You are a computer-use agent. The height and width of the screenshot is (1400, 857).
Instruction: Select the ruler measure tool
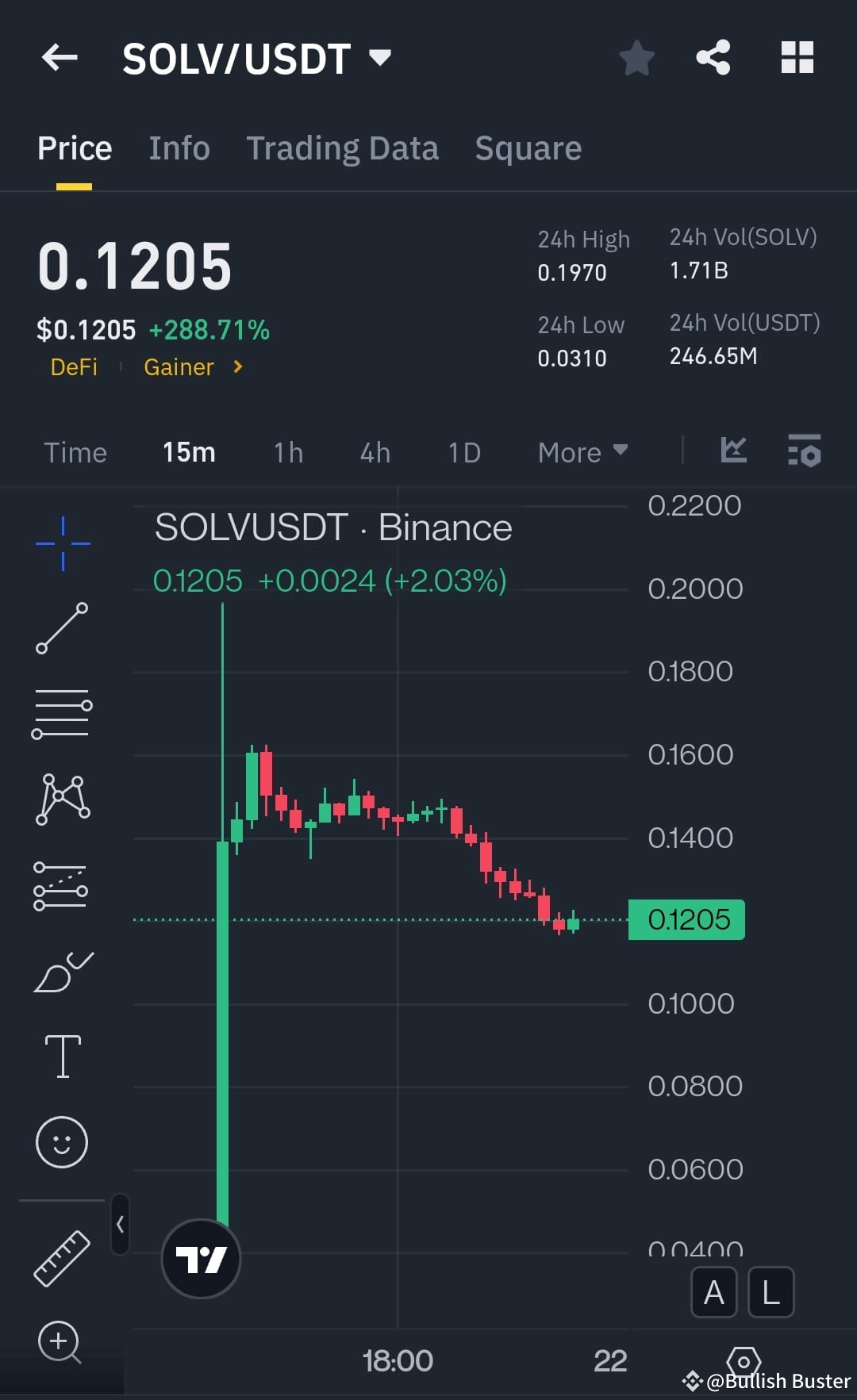(62, 1257)
